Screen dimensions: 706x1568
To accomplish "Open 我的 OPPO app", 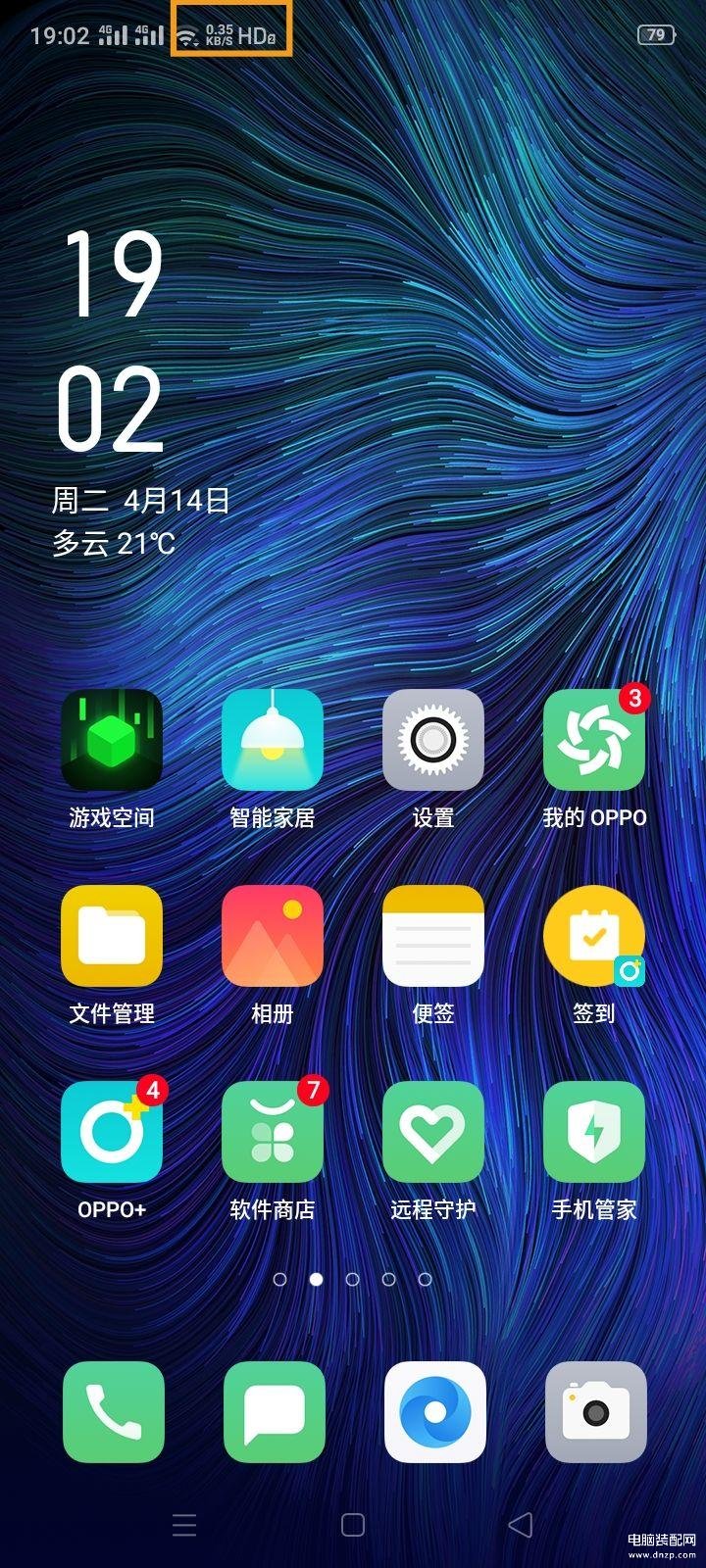I will pos(594,741).
